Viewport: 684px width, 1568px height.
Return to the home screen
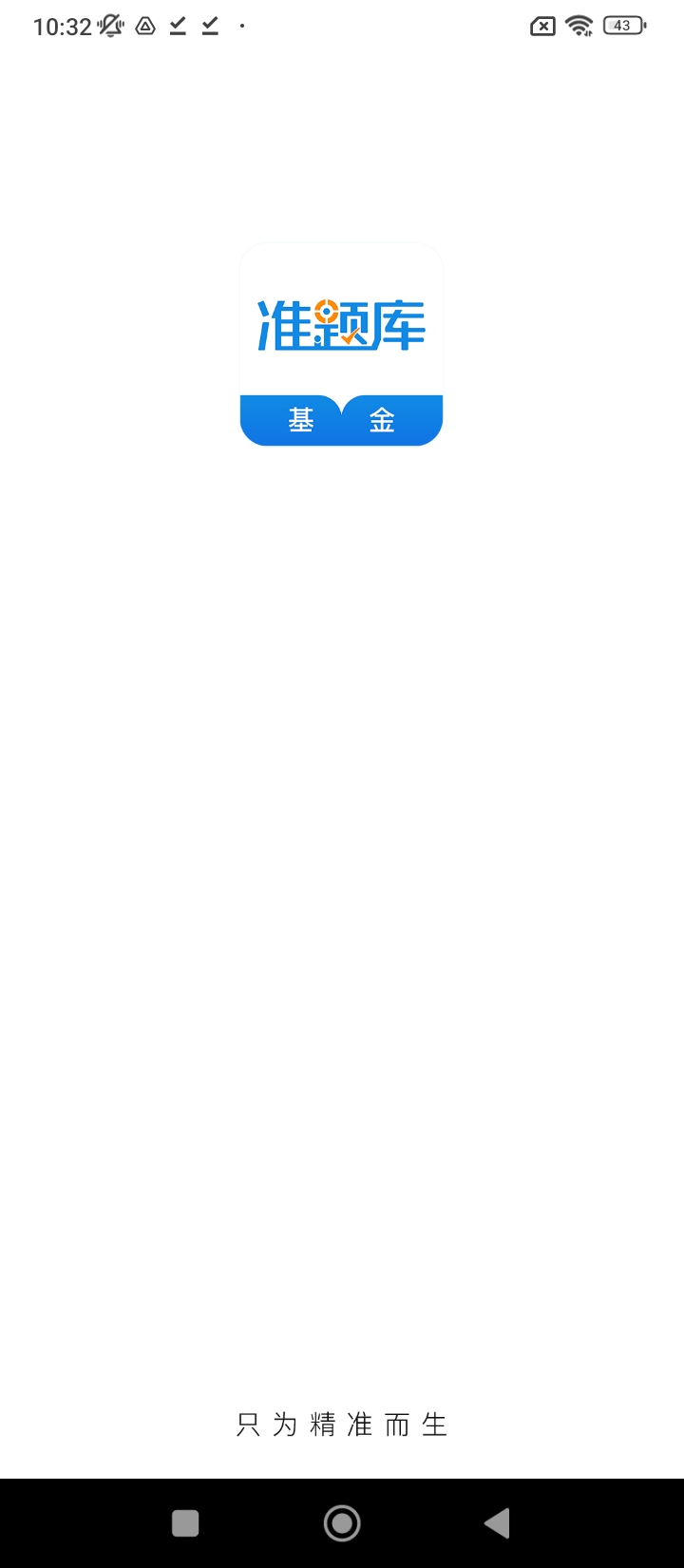click(342, 1523)
